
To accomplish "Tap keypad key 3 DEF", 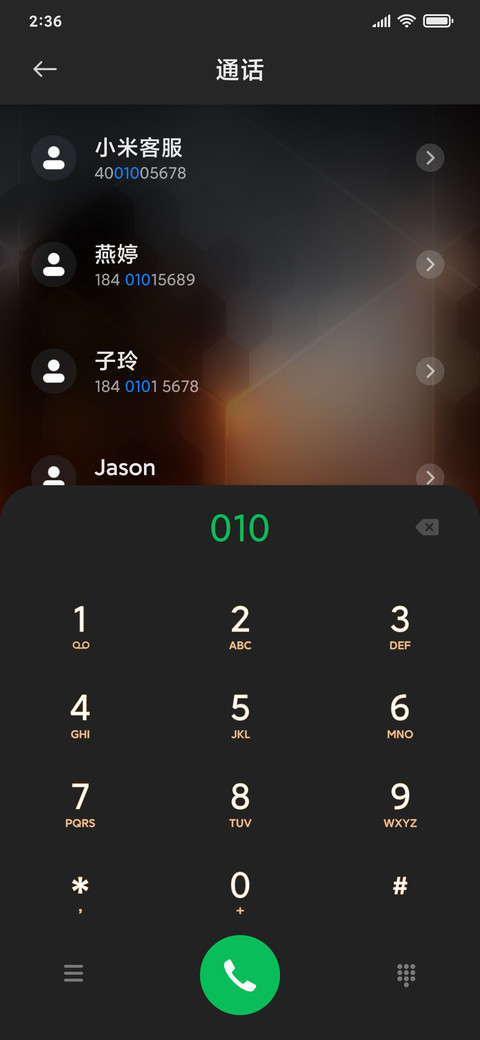I will [400, 627].
